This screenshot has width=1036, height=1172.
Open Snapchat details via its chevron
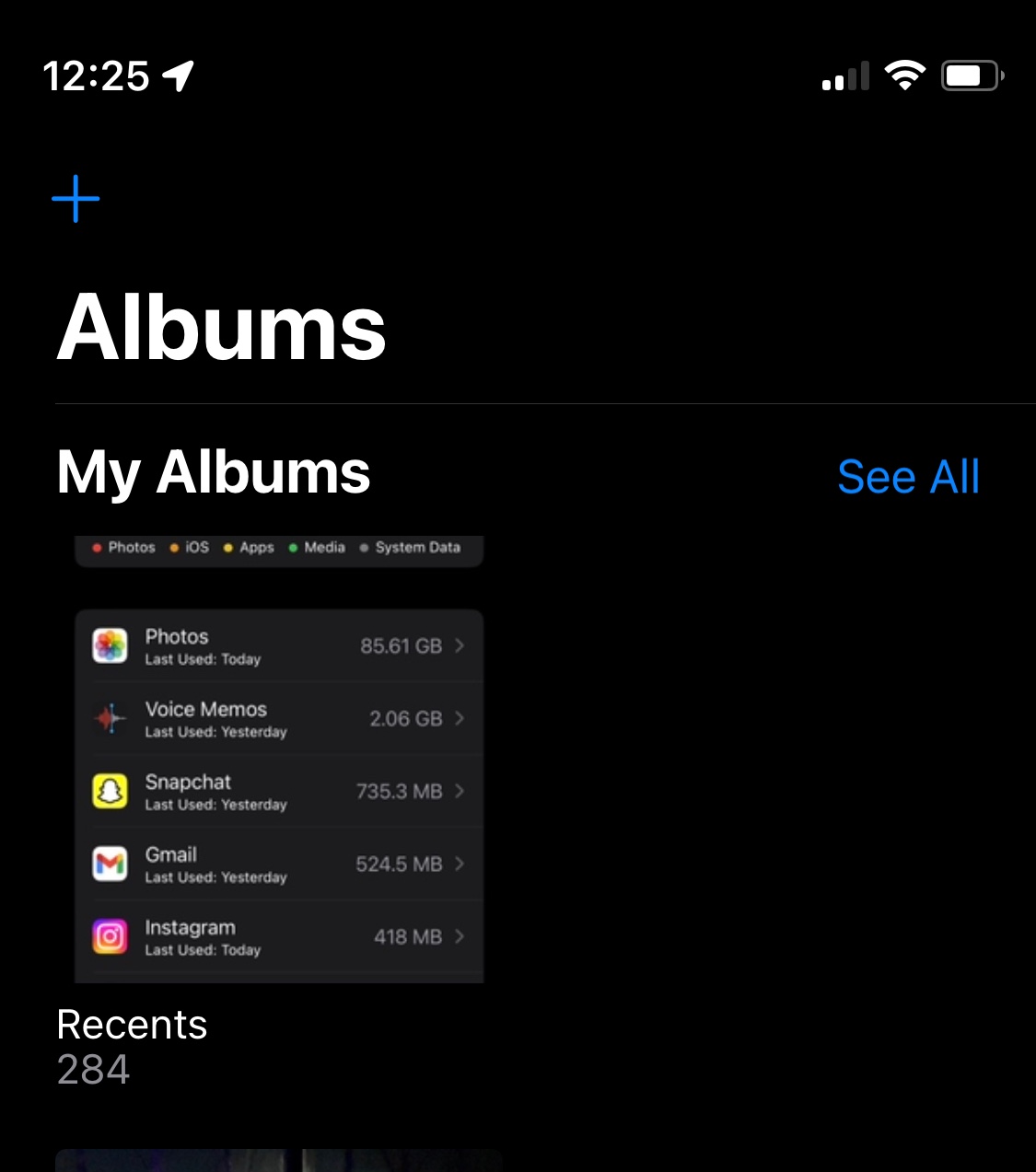460,791
